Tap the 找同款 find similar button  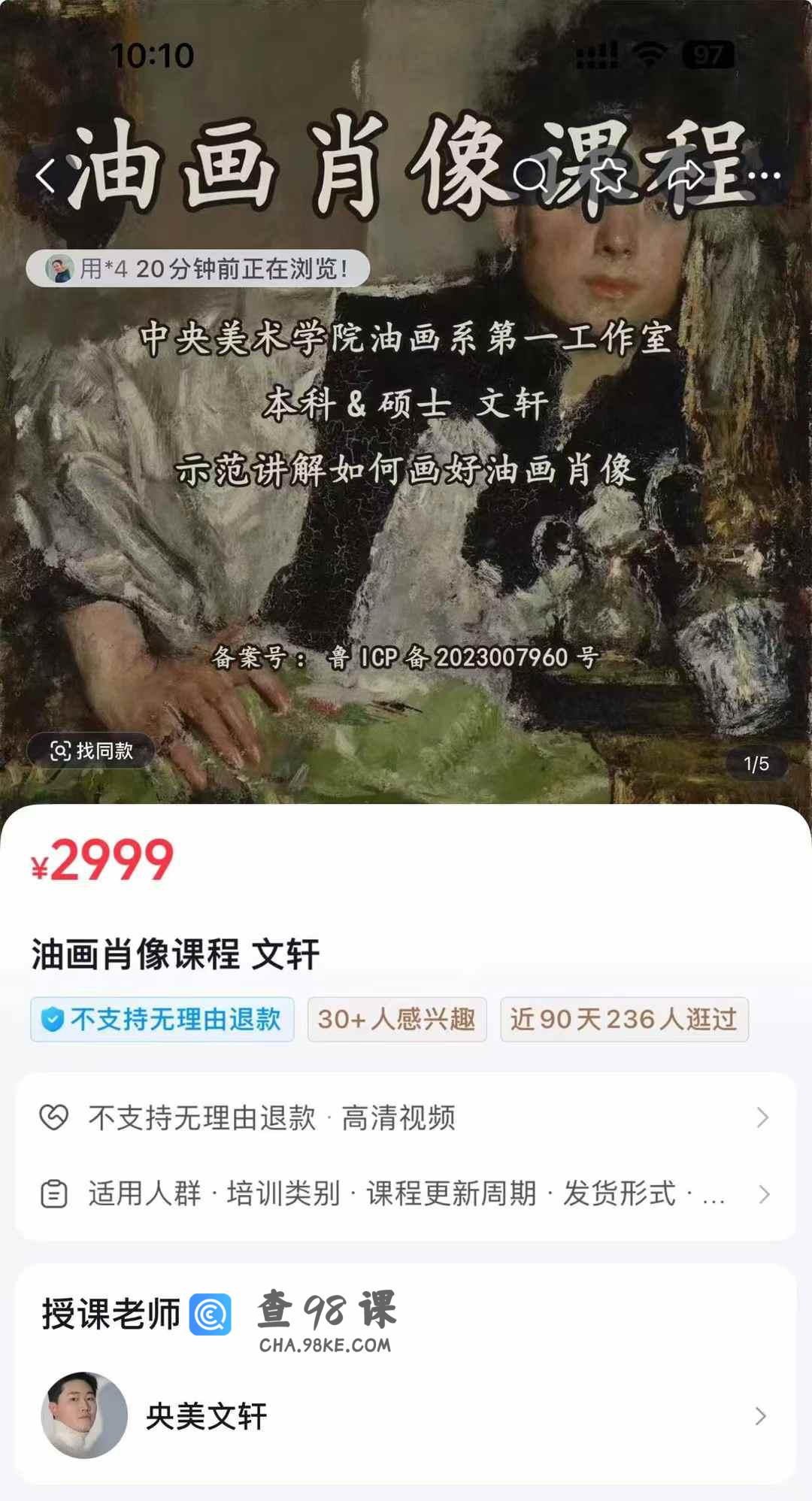[91, 750]
